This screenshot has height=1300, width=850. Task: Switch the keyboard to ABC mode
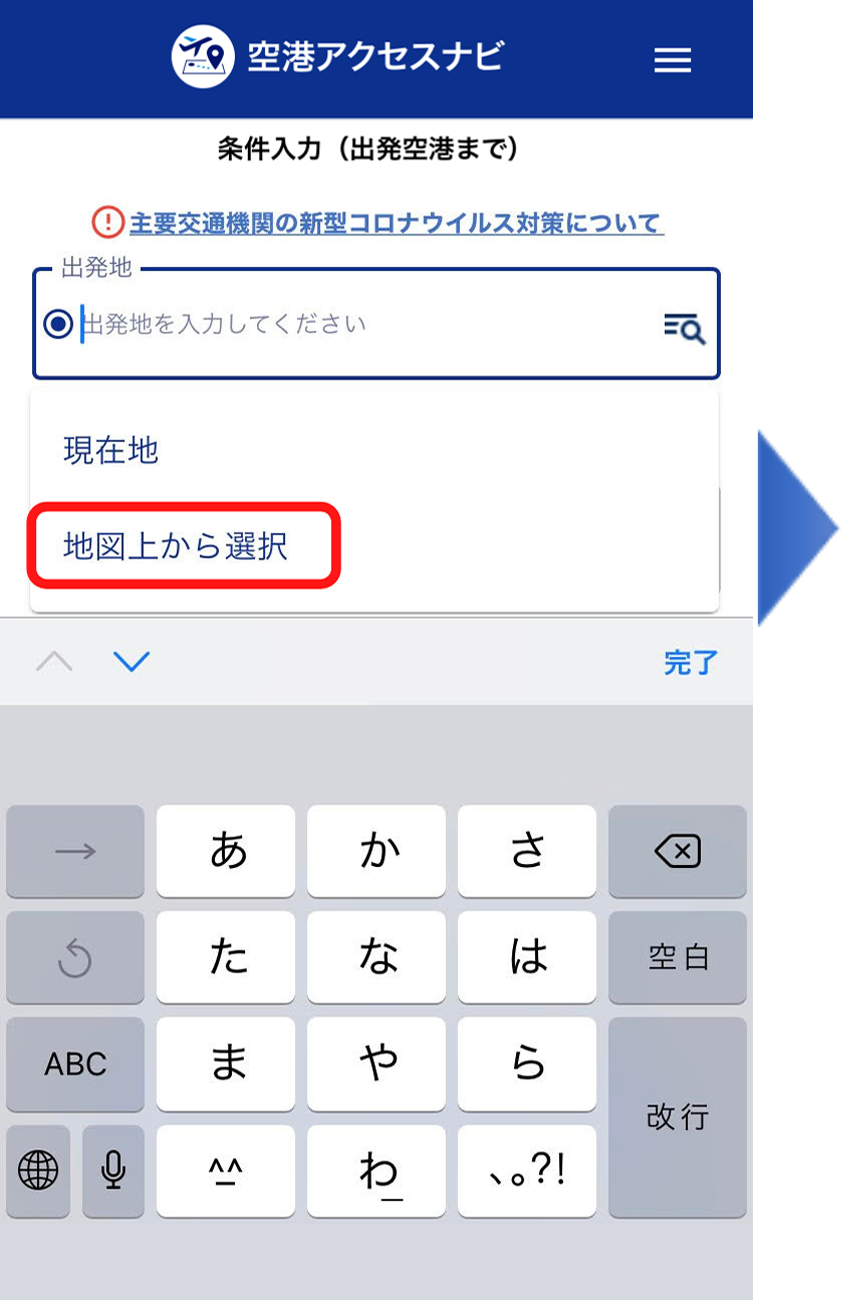[x=75, y=1064]
